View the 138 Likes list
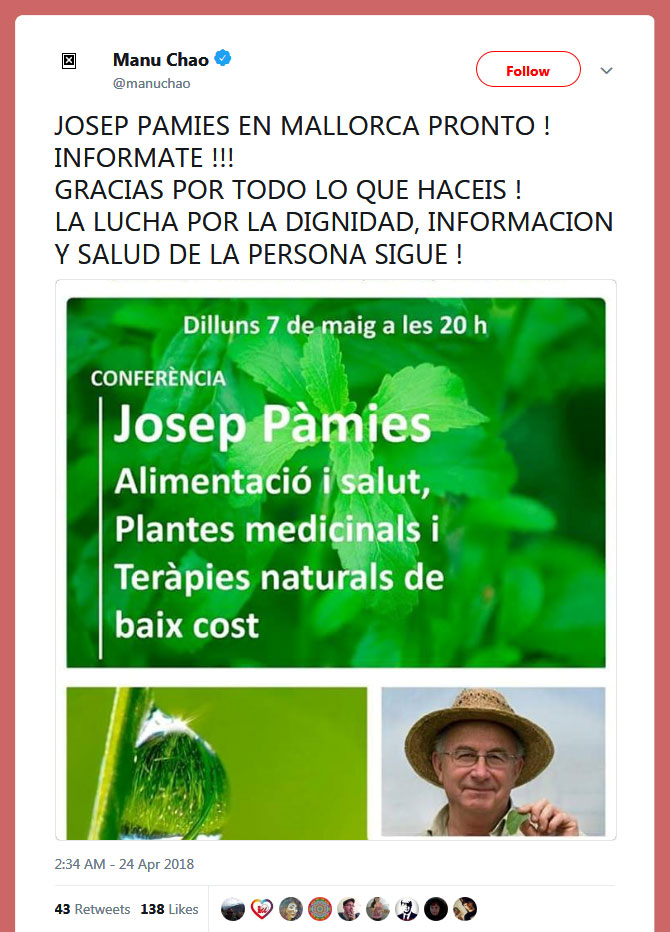This screenshot has width=670, height=932. pyautogui.click(x=169, y=909)
